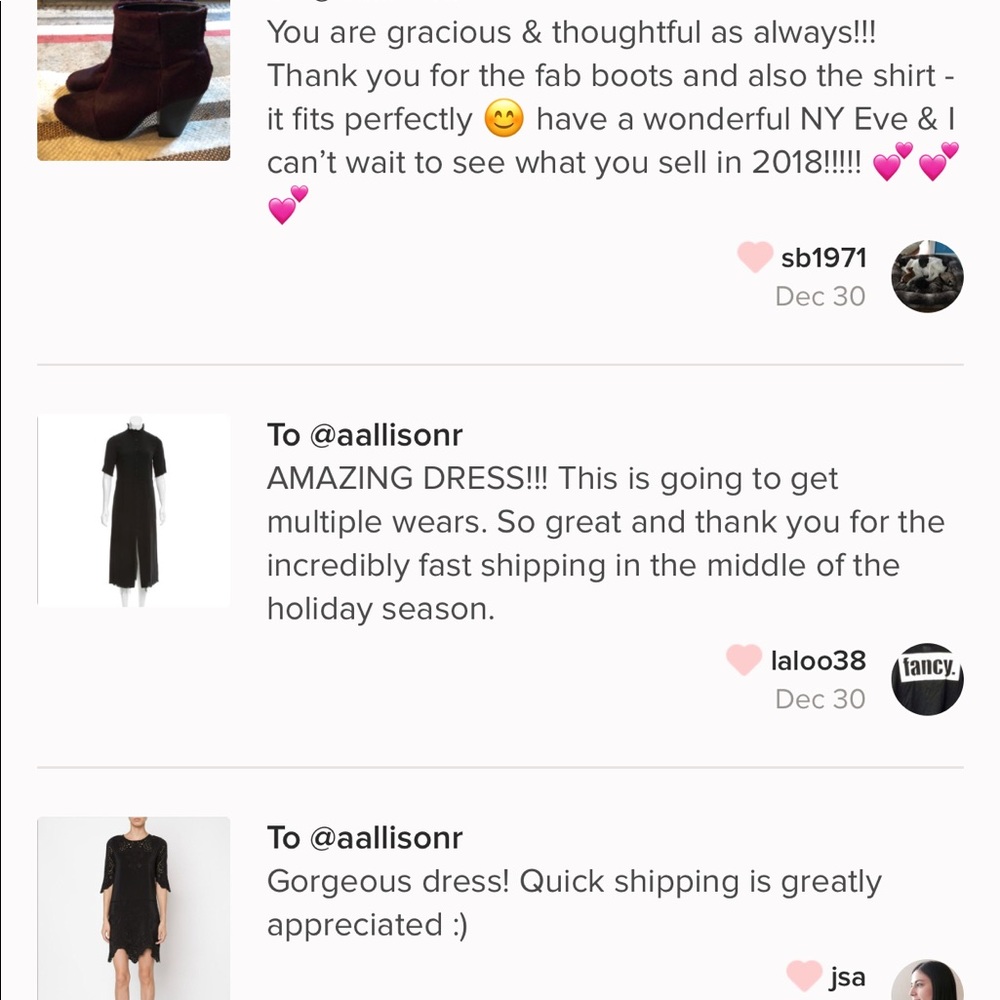Open laloo38's profile
This screenshot has width=1000, height=1000.
(818, 660)
